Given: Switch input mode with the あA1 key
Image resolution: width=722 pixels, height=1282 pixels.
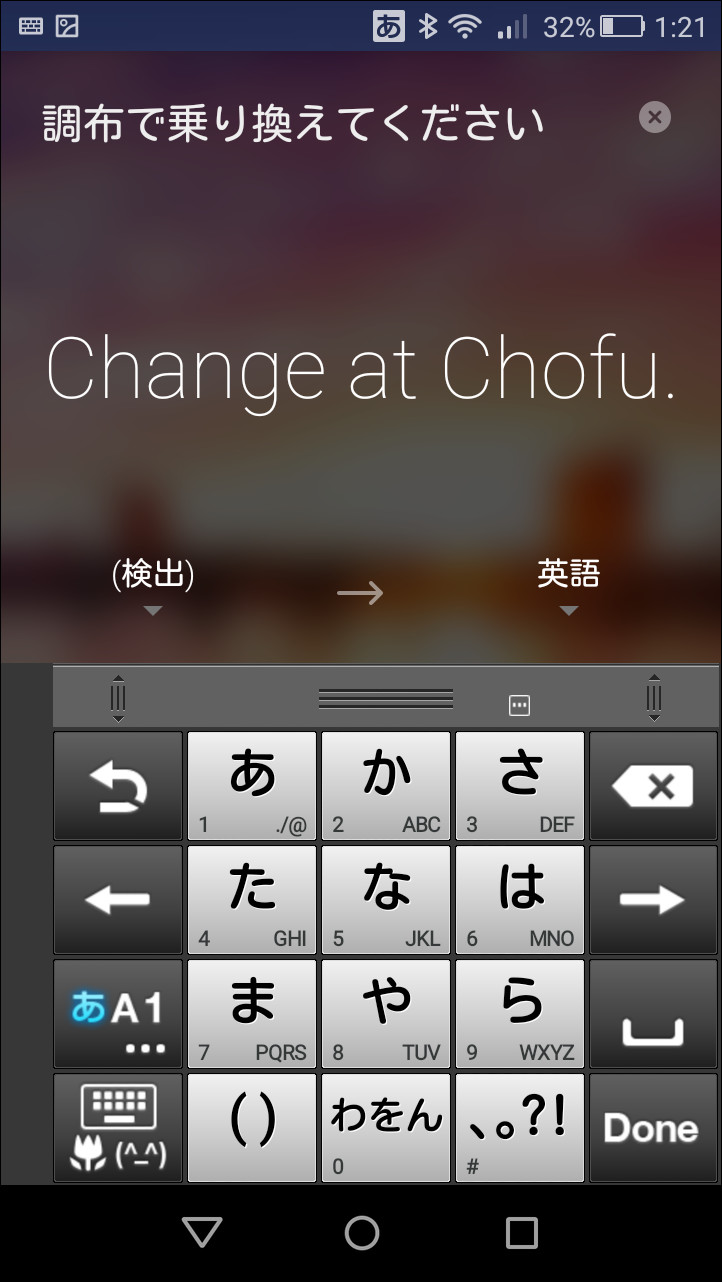Looking at the screenshot, I should click(118, 1014).
